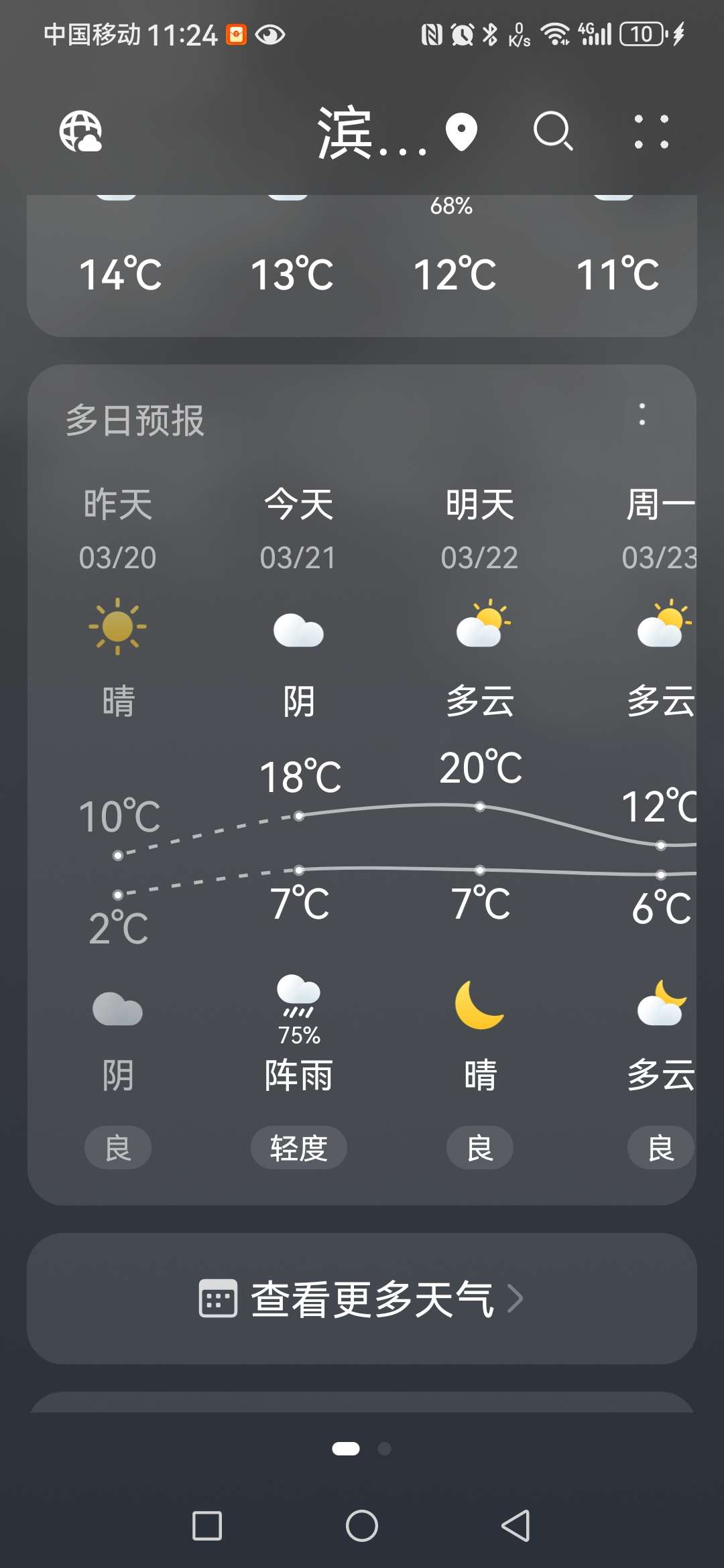
Task: Tap the 轻度 air quality badge
Action: pos(298,1147)
